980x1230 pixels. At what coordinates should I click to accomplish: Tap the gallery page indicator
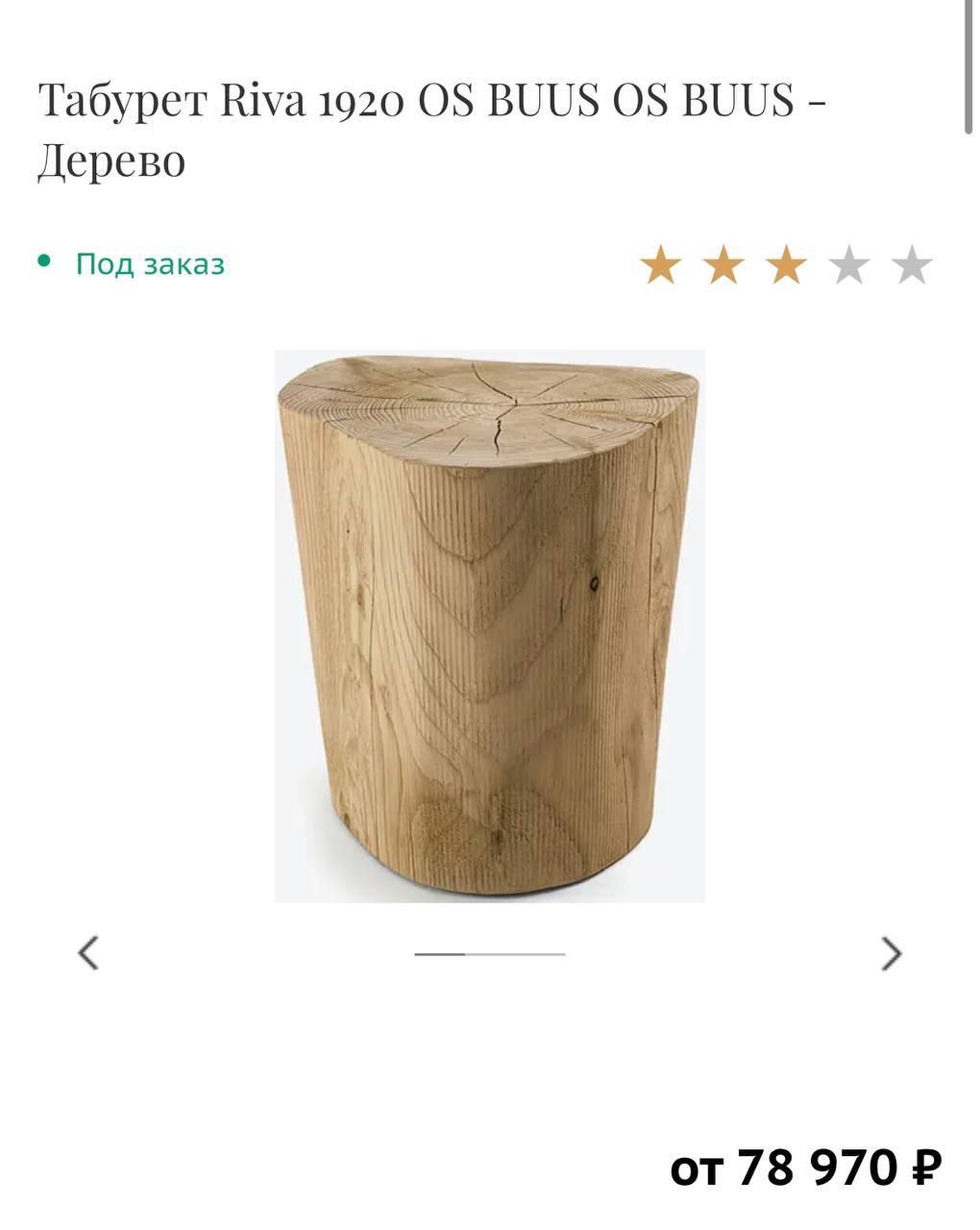pos(489,954)
